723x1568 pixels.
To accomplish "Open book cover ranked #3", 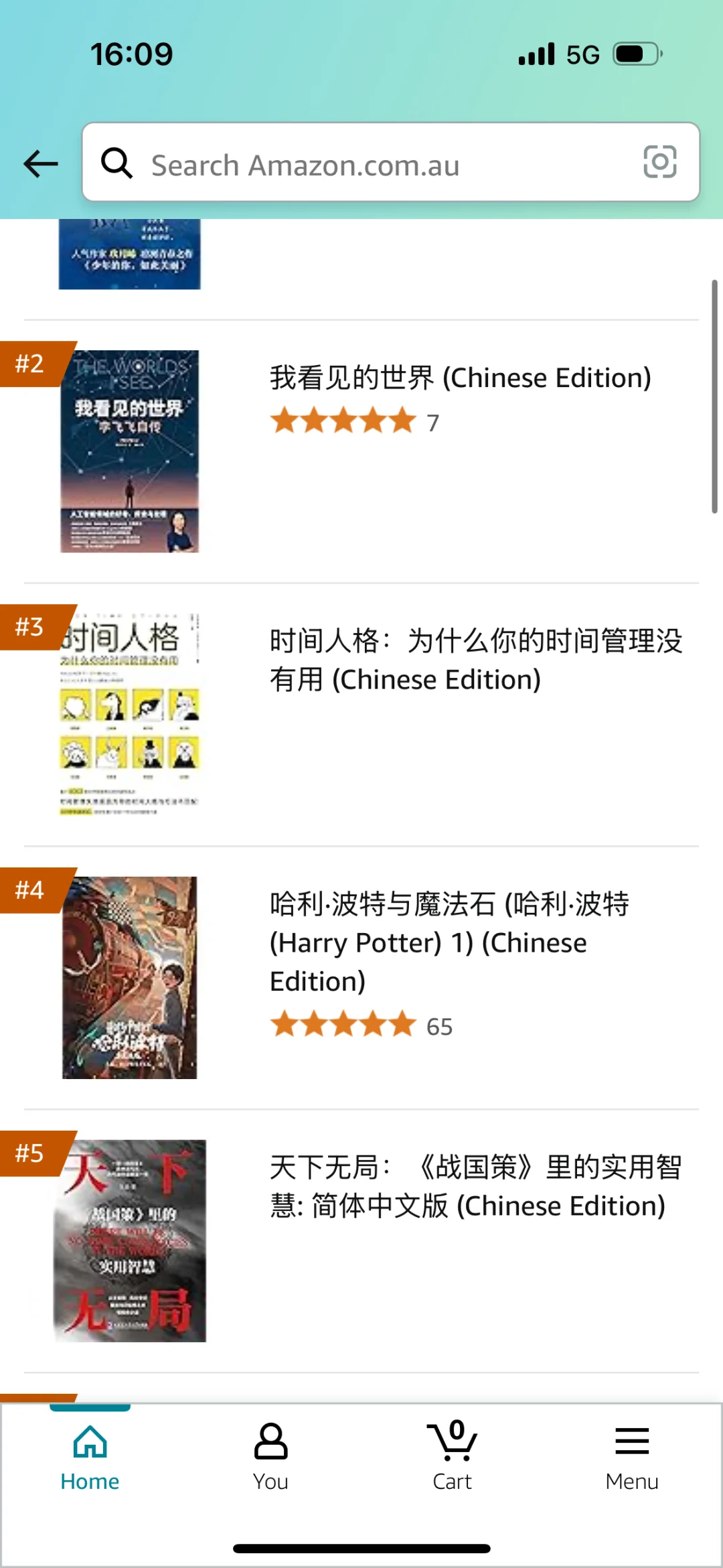I will point(130,714).
